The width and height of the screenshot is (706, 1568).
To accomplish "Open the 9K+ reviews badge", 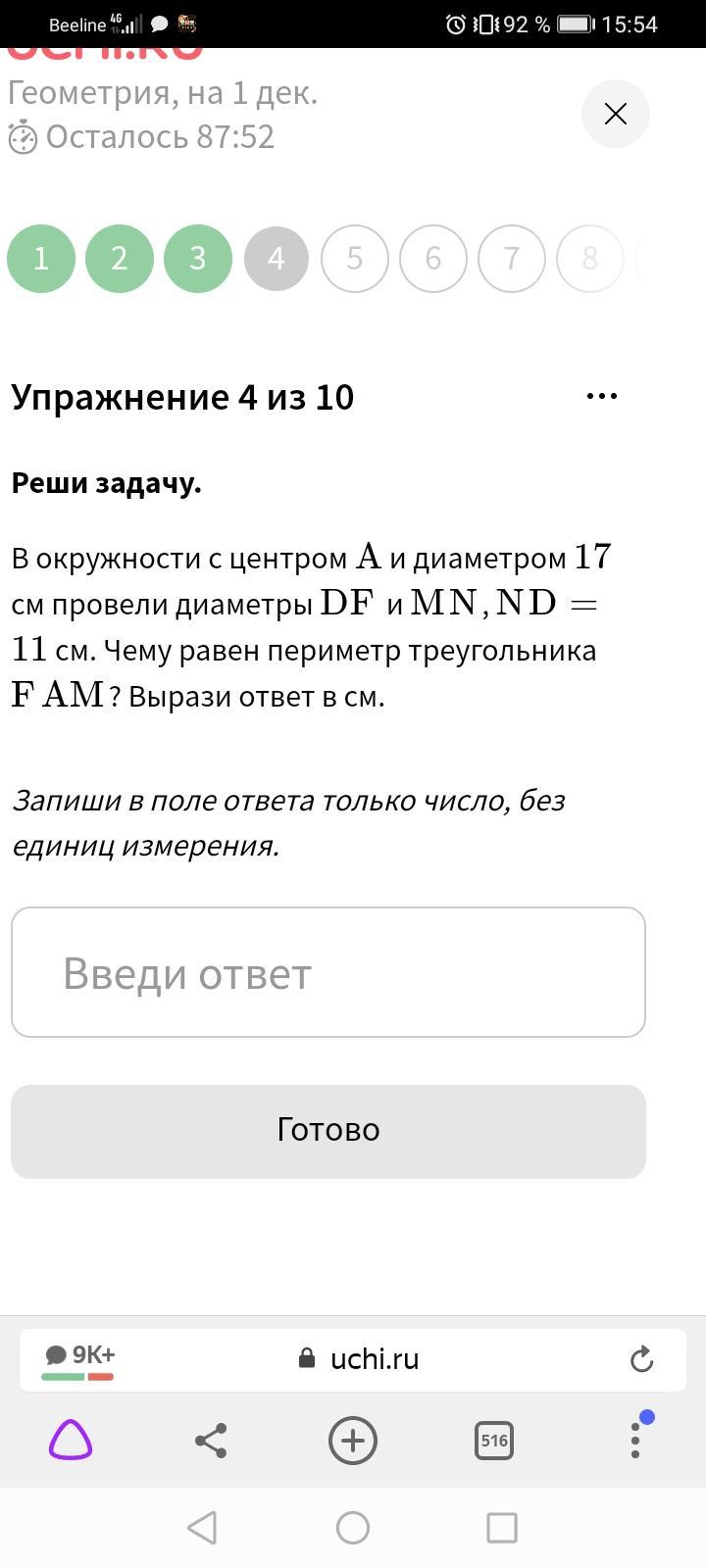I will pos(78,1359).
